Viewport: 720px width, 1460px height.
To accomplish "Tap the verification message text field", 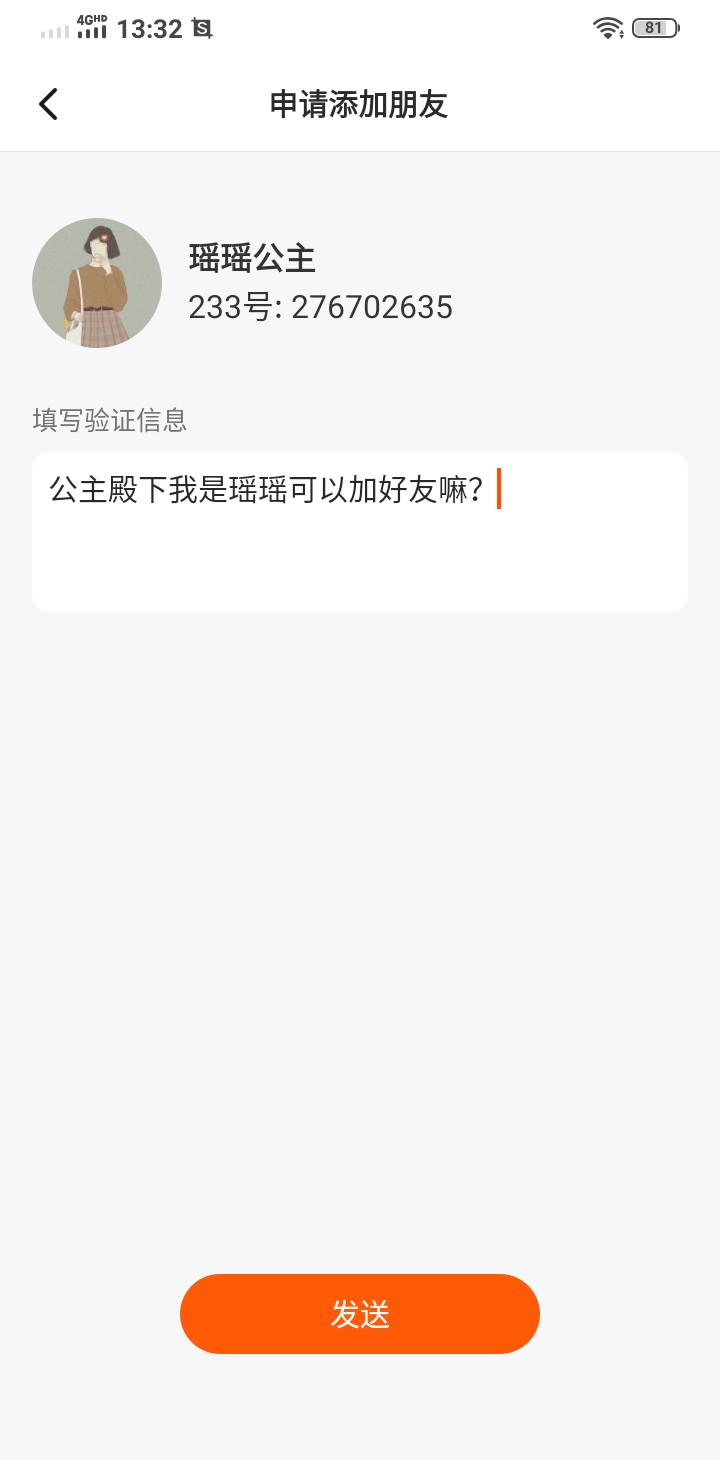I will pos(360,531).
